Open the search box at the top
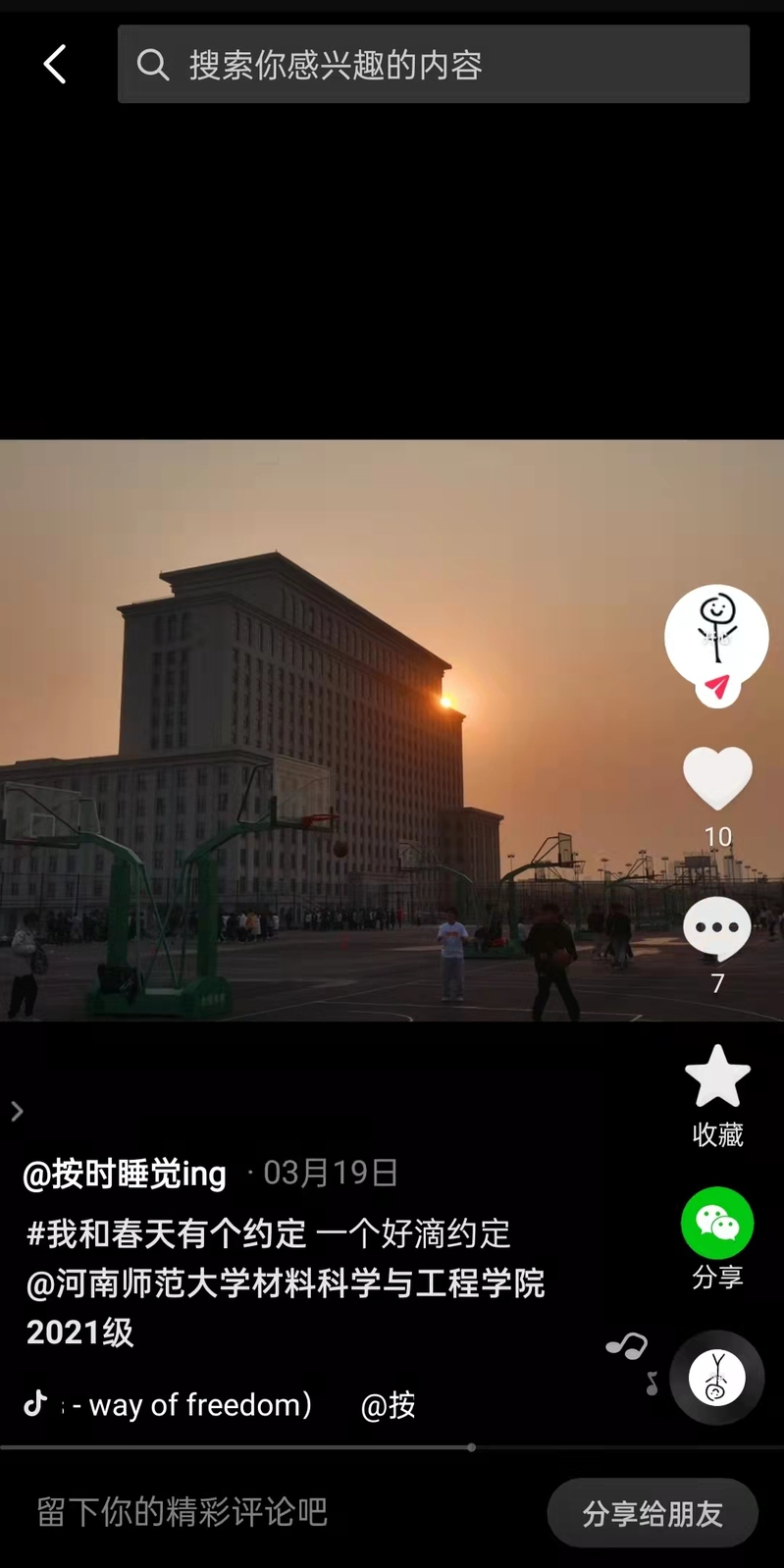784x1568 pixels. (433, 65)
